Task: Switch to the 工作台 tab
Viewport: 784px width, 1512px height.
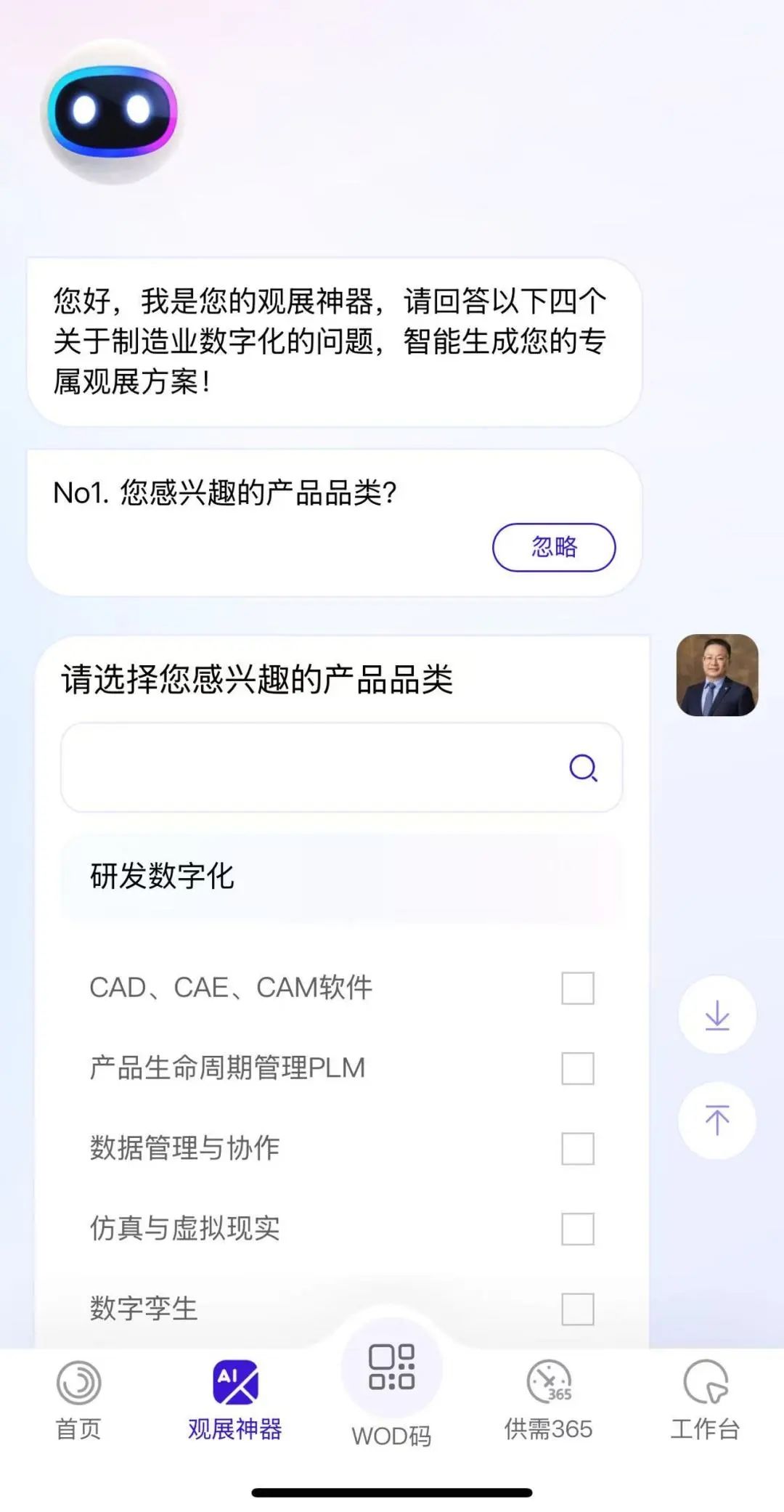Action: pyautogui.click(x=705, y=1400)
